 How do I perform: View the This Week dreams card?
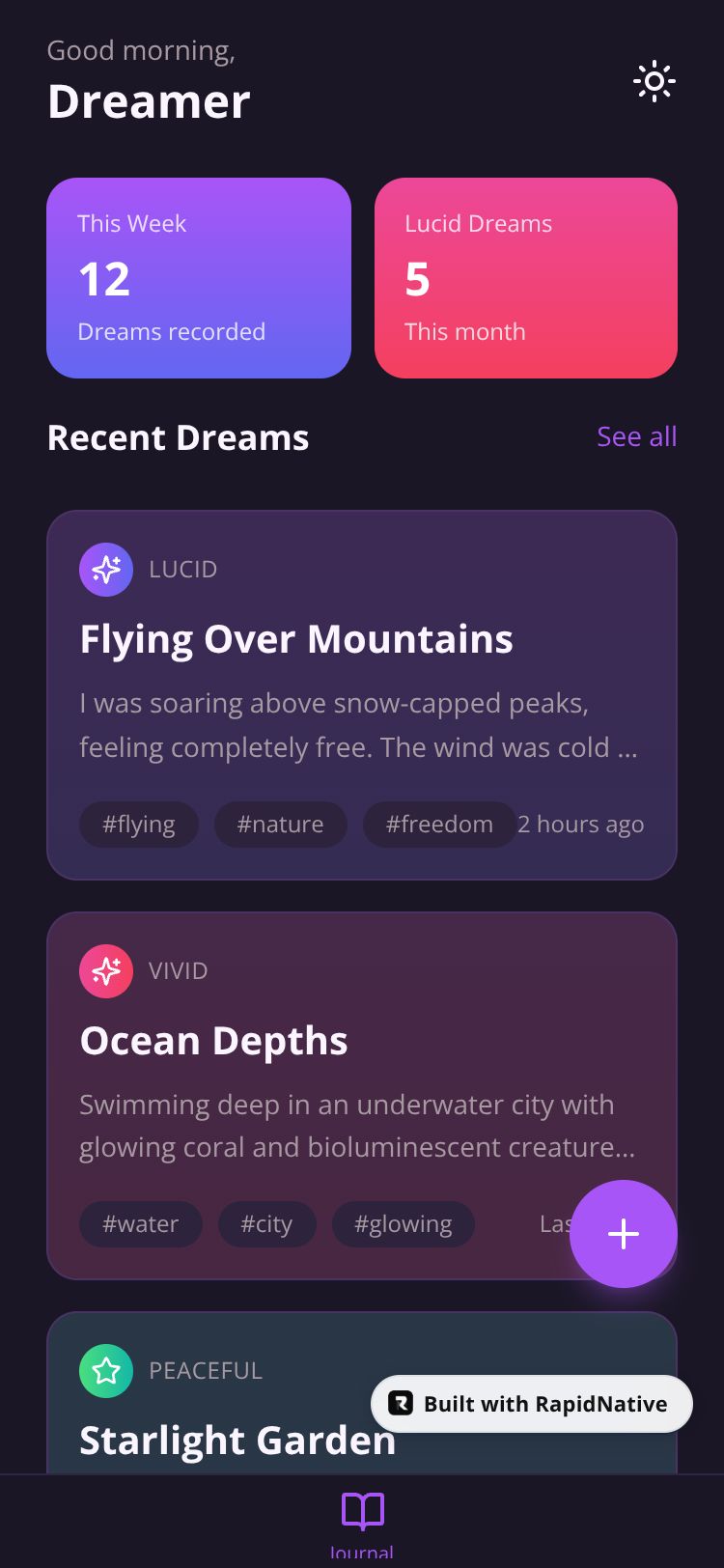tap(199, 278)
